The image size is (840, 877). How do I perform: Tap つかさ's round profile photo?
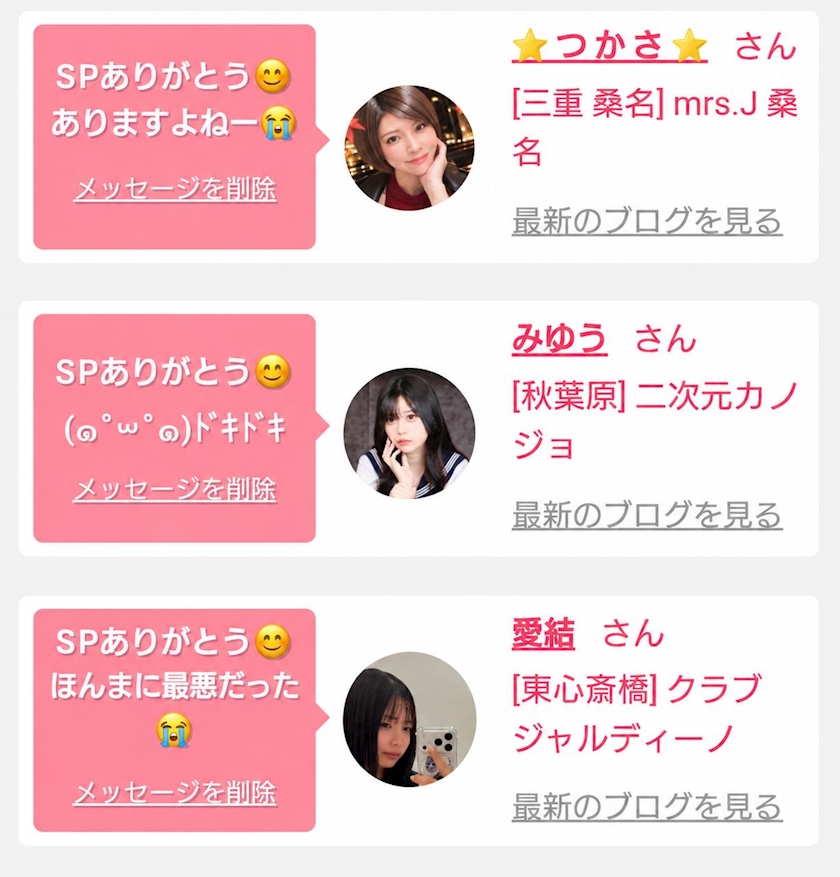(409, 148)
